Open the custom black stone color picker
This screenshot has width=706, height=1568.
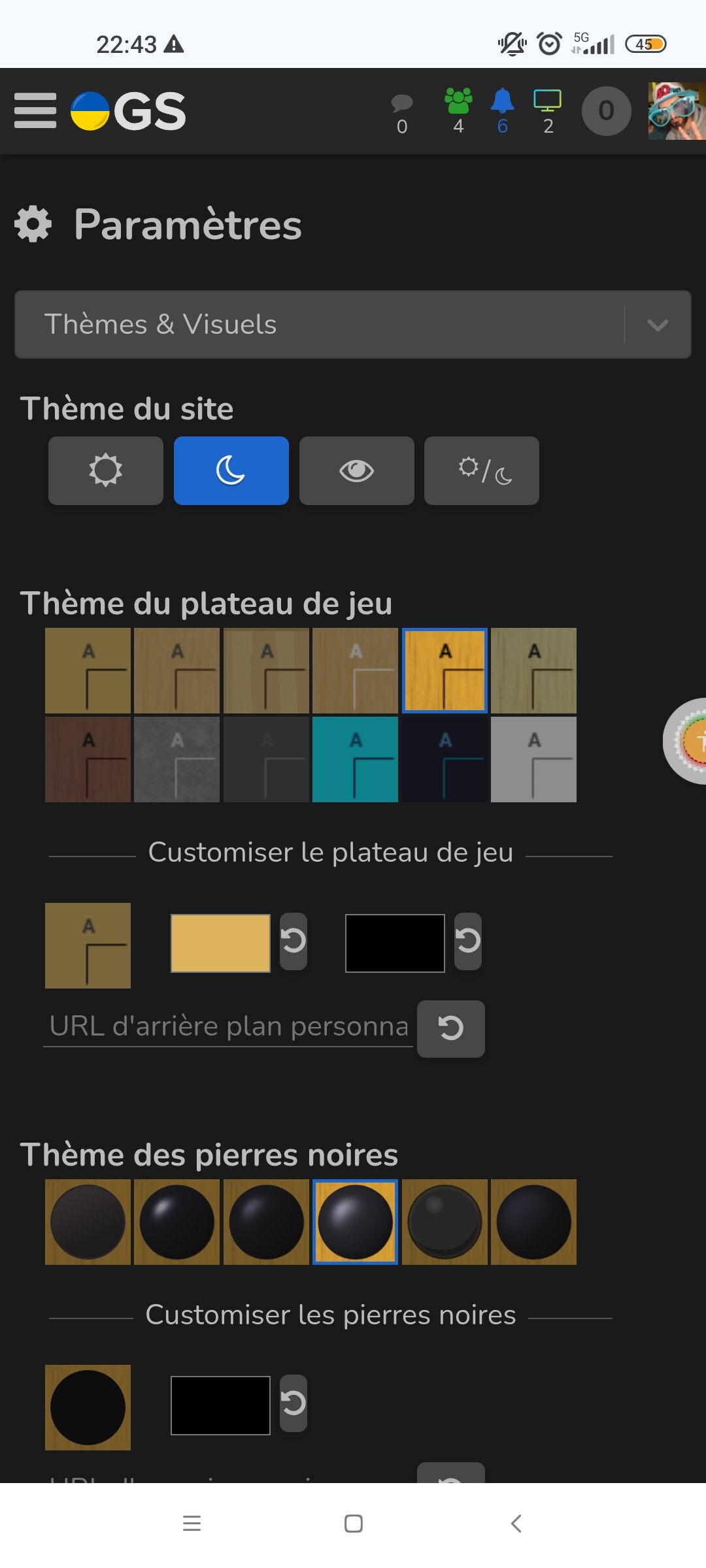coord(220,1405)
